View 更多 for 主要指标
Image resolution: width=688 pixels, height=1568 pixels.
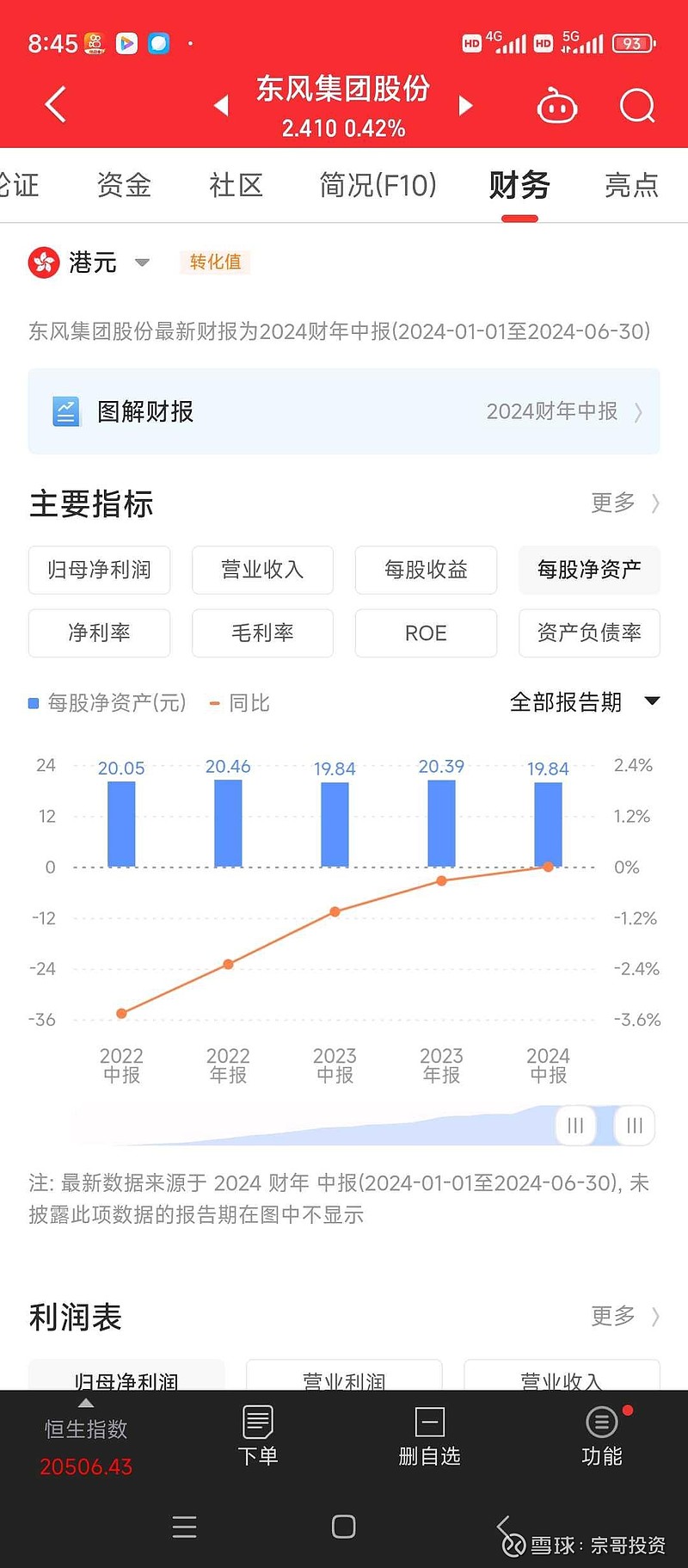pos(624,503)
